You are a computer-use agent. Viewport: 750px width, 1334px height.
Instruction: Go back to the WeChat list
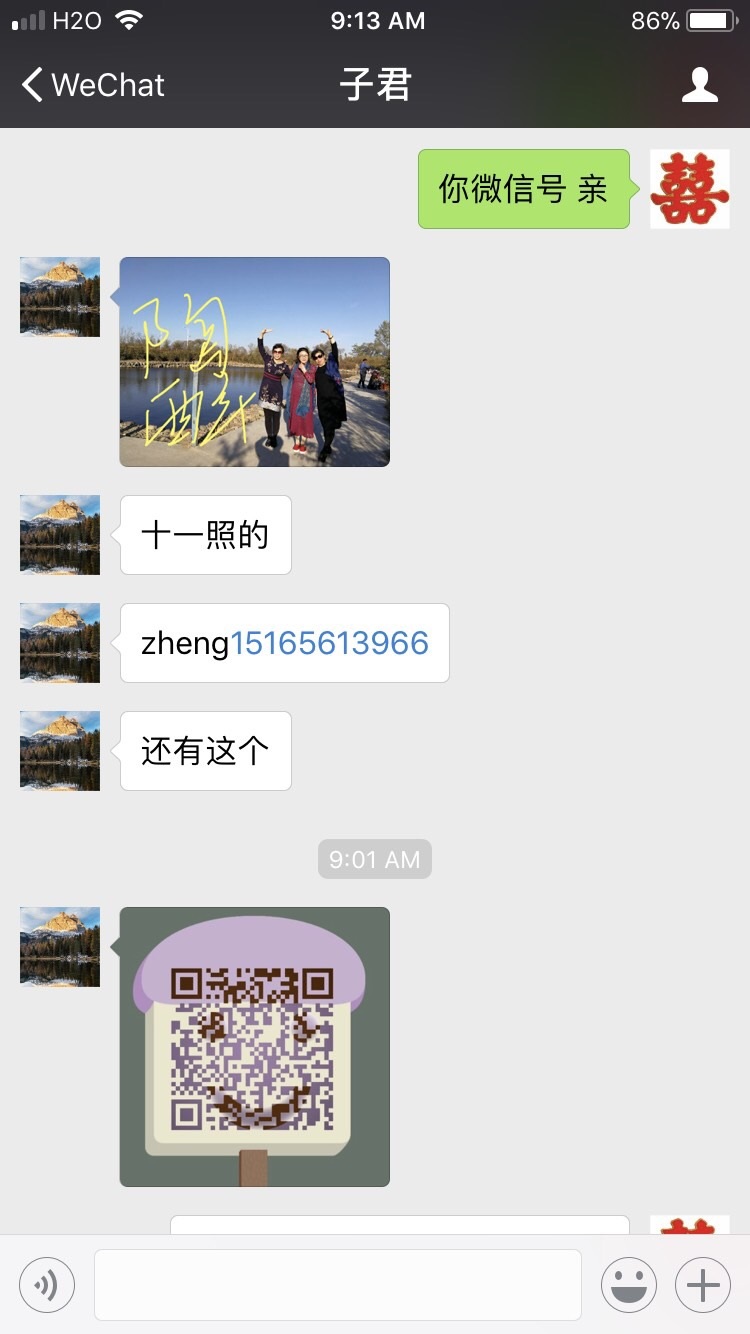click(92, 85)
